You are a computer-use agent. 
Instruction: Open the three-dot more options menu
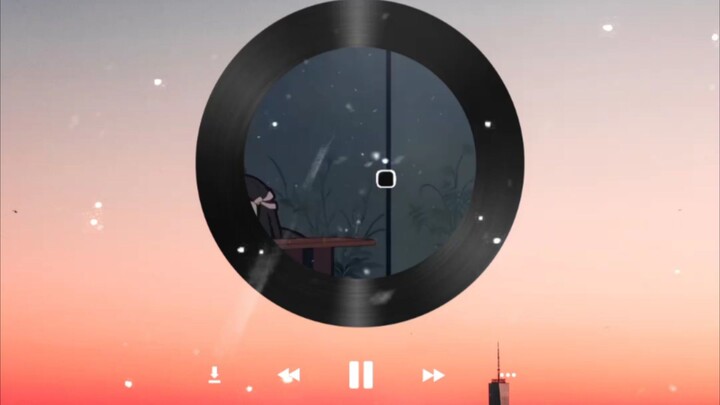[507, 376]
